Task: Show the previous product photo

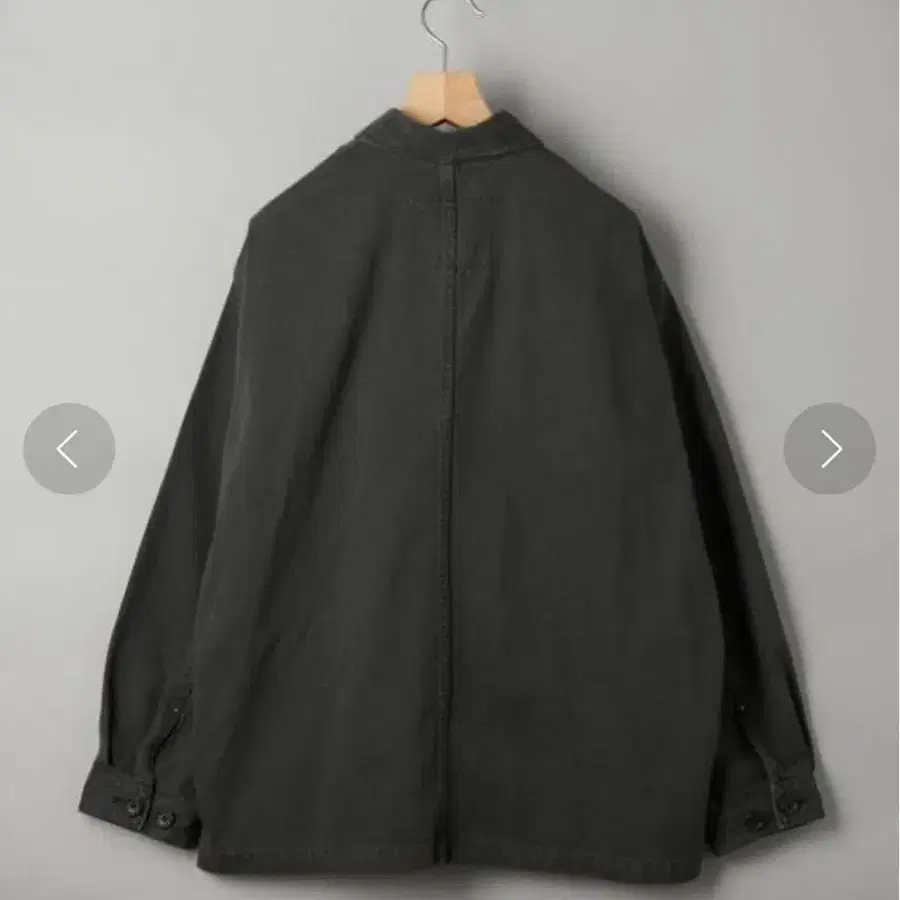Action: (69, 449)
